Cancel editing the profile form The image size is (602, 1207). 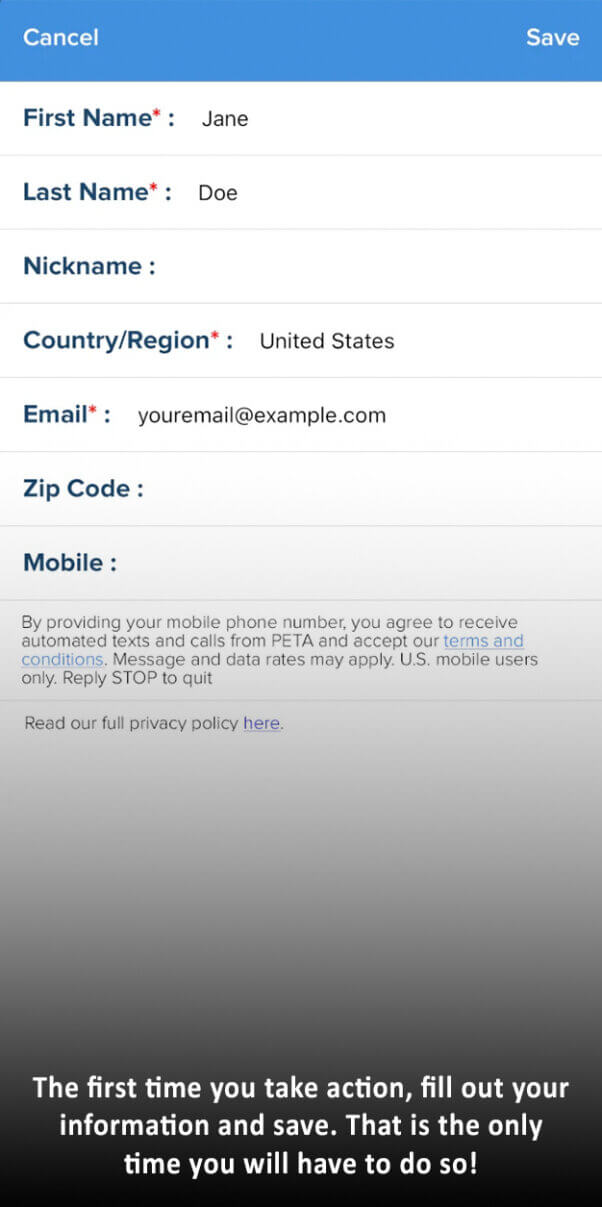click(61, 38)
